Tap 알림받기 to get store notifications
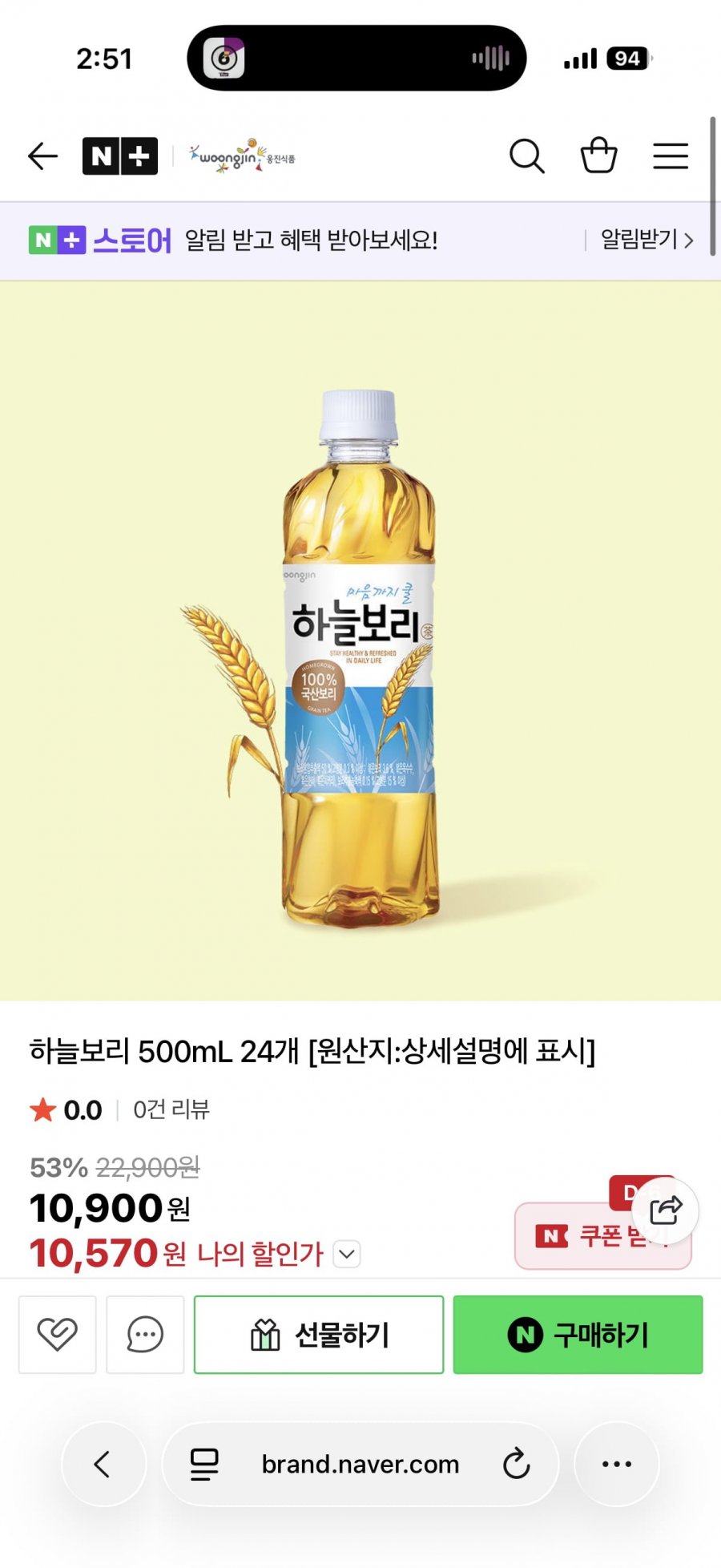 [x=646, y=240]
